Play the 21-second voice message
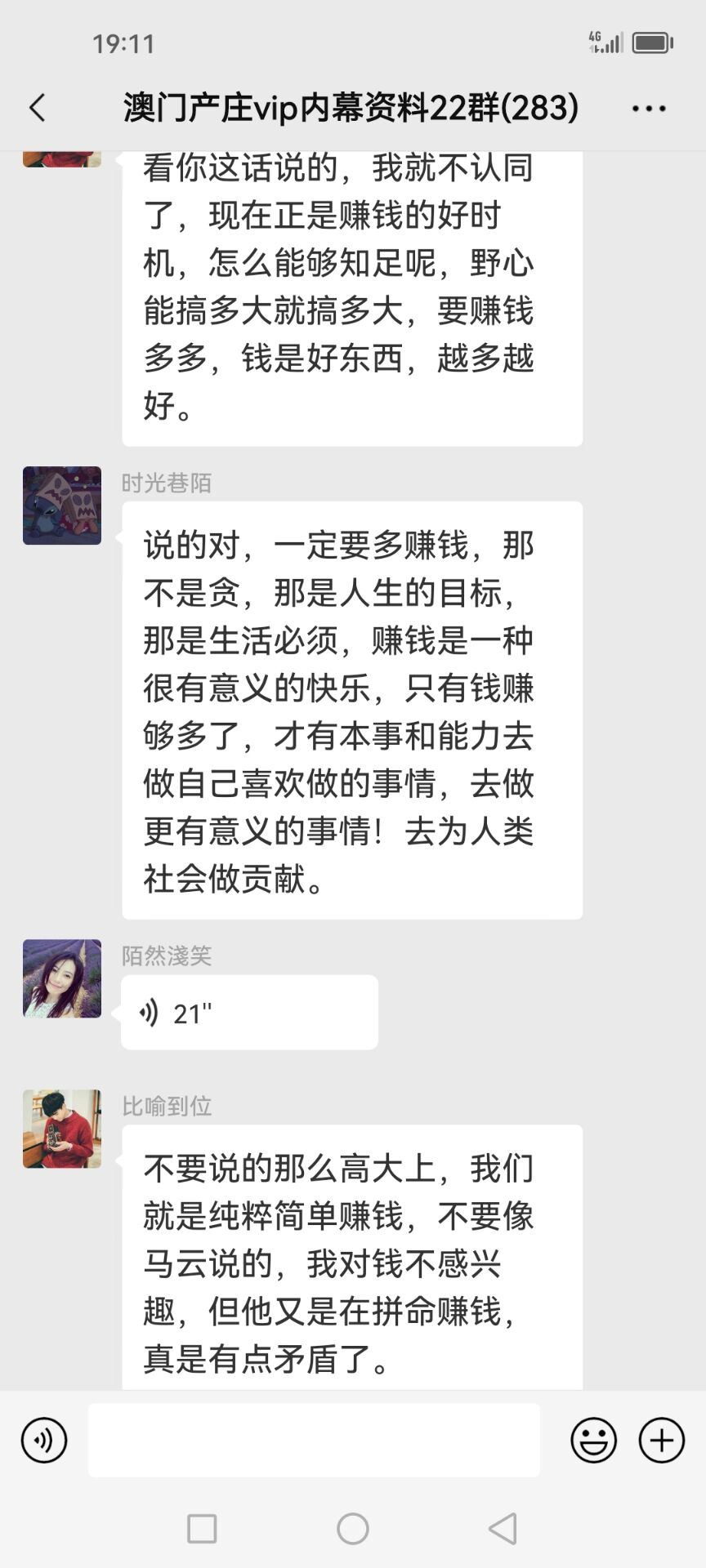Image resolution: width=706 pixels, height=1568 pixels. coord(248,1013)
